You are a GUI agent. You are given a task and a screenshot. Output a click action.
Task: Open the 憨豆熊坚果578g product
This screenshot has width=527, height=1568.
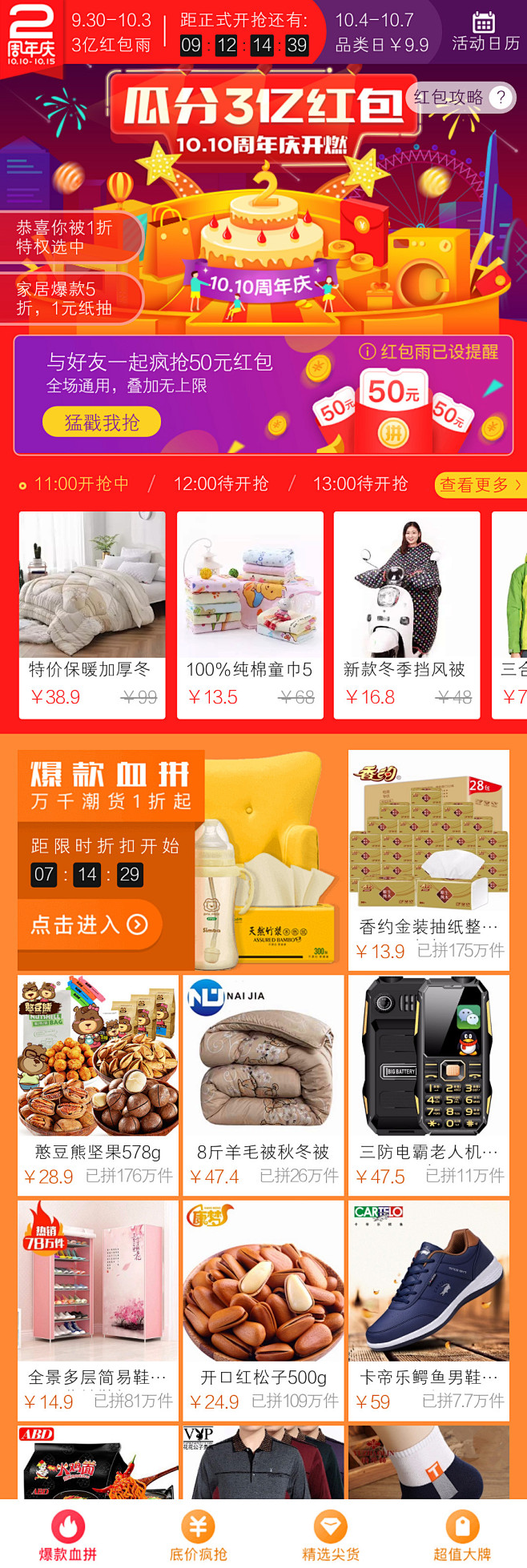[98, 1083]
